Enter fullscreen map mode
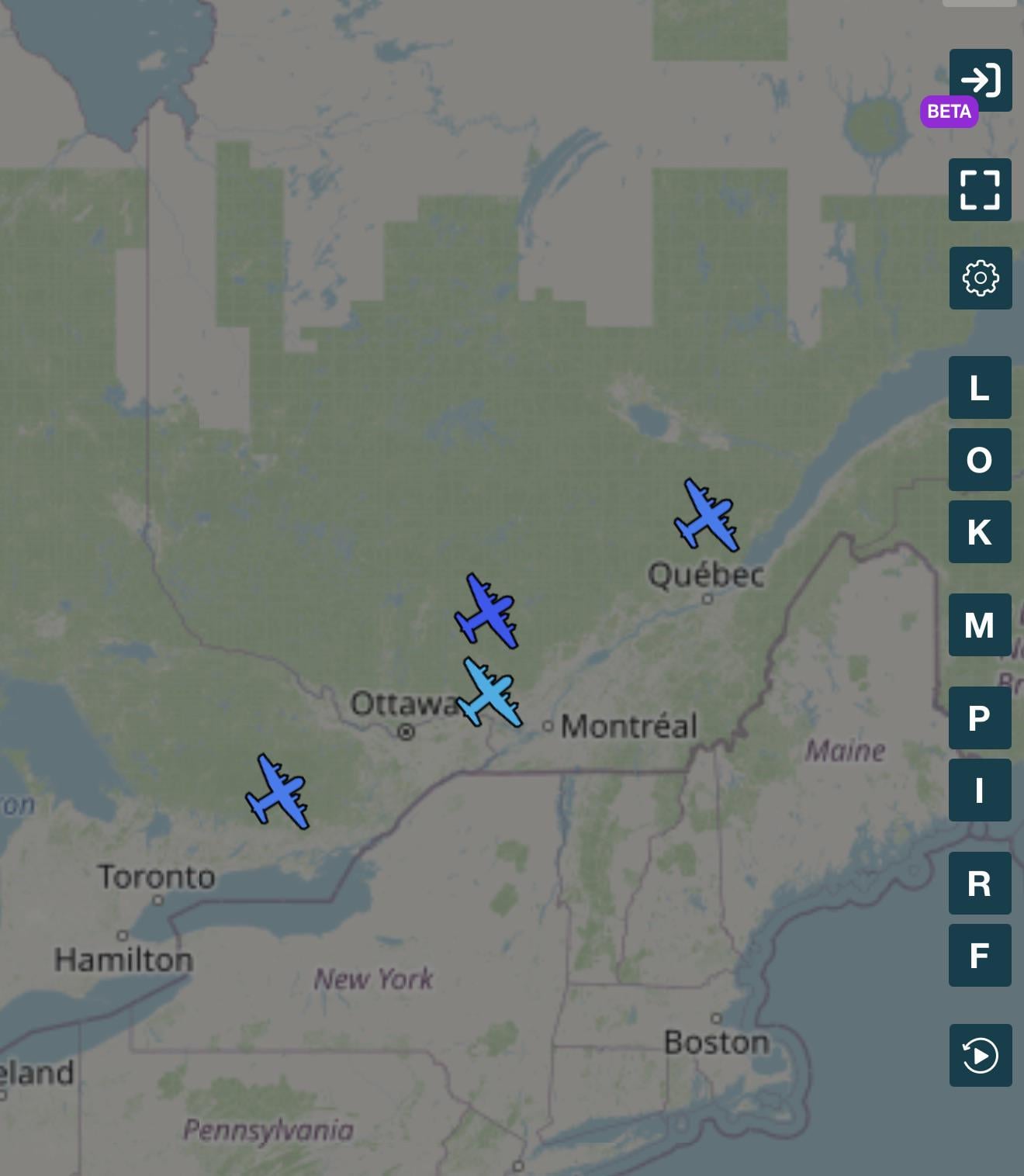 981,189
